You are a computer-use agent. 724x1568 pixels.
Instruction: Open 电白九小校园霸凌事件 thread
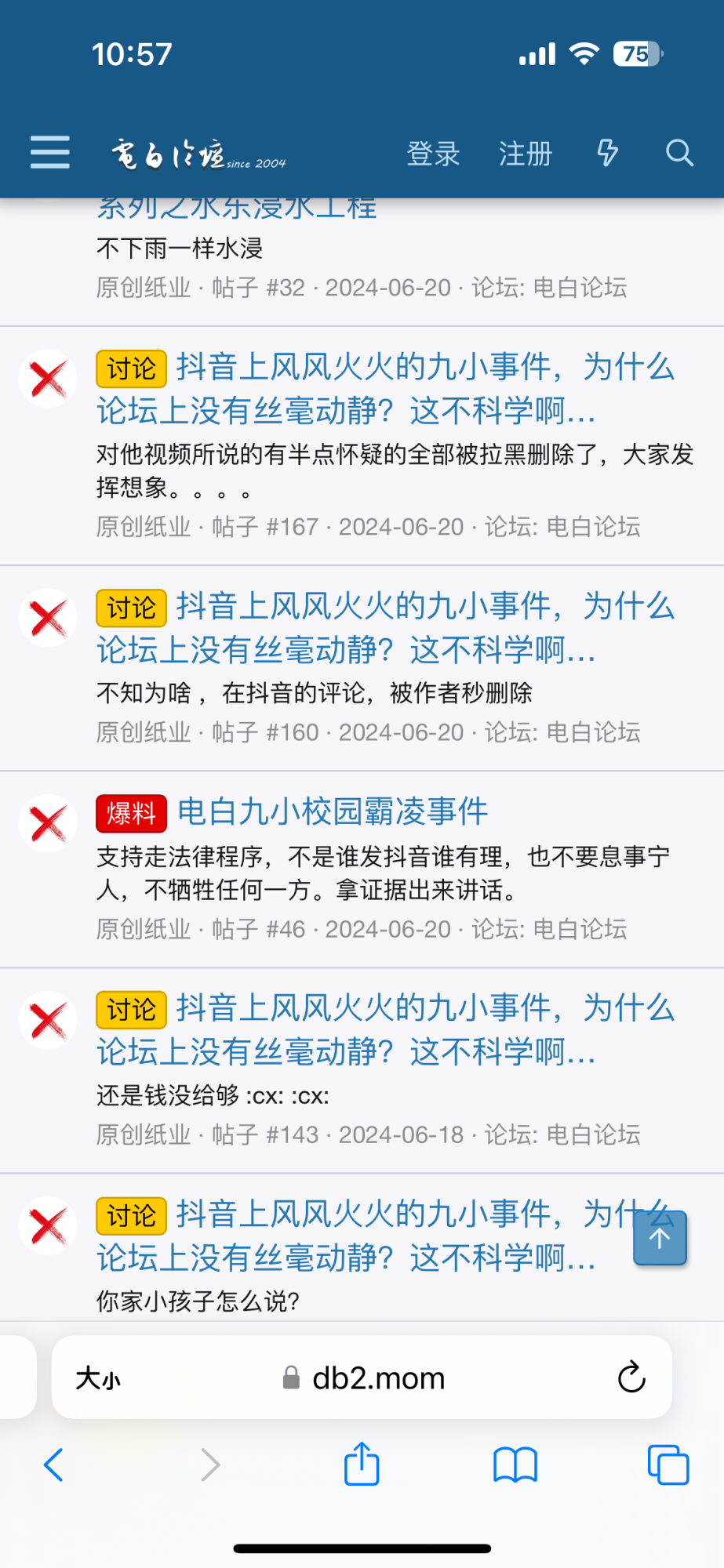pos(333,811)
